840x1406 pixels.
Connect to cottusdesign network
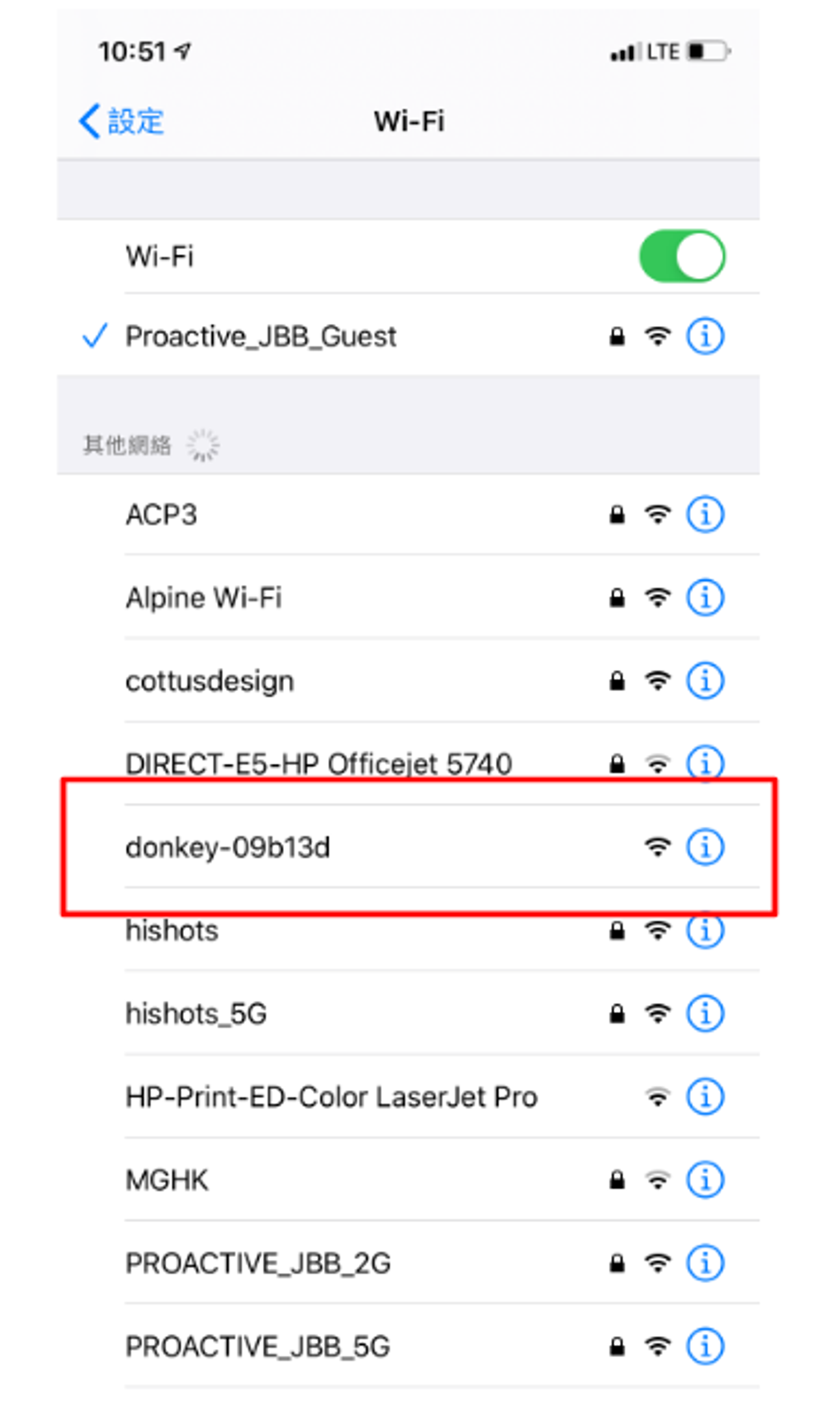(x=408, y=680)
